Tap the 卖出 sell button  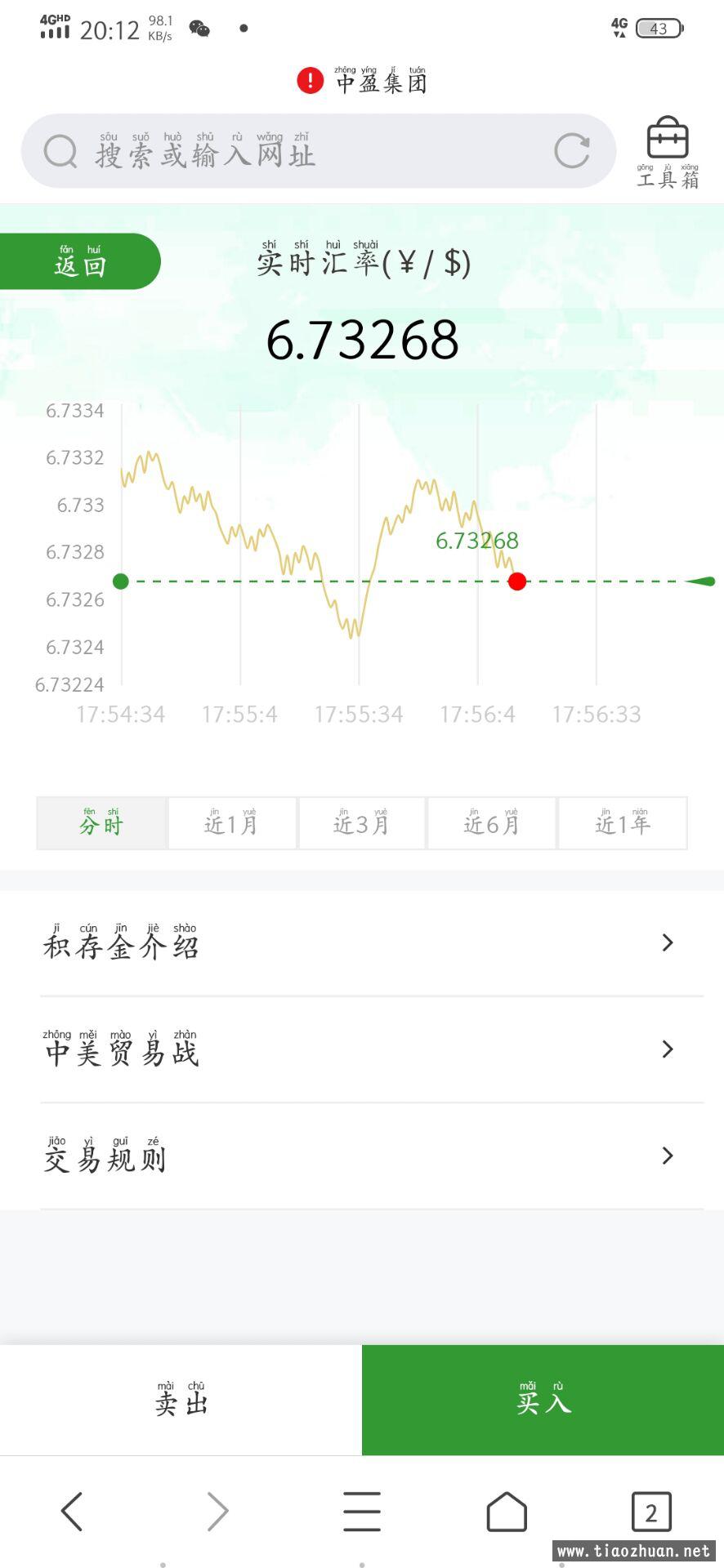click(181, 1400)
